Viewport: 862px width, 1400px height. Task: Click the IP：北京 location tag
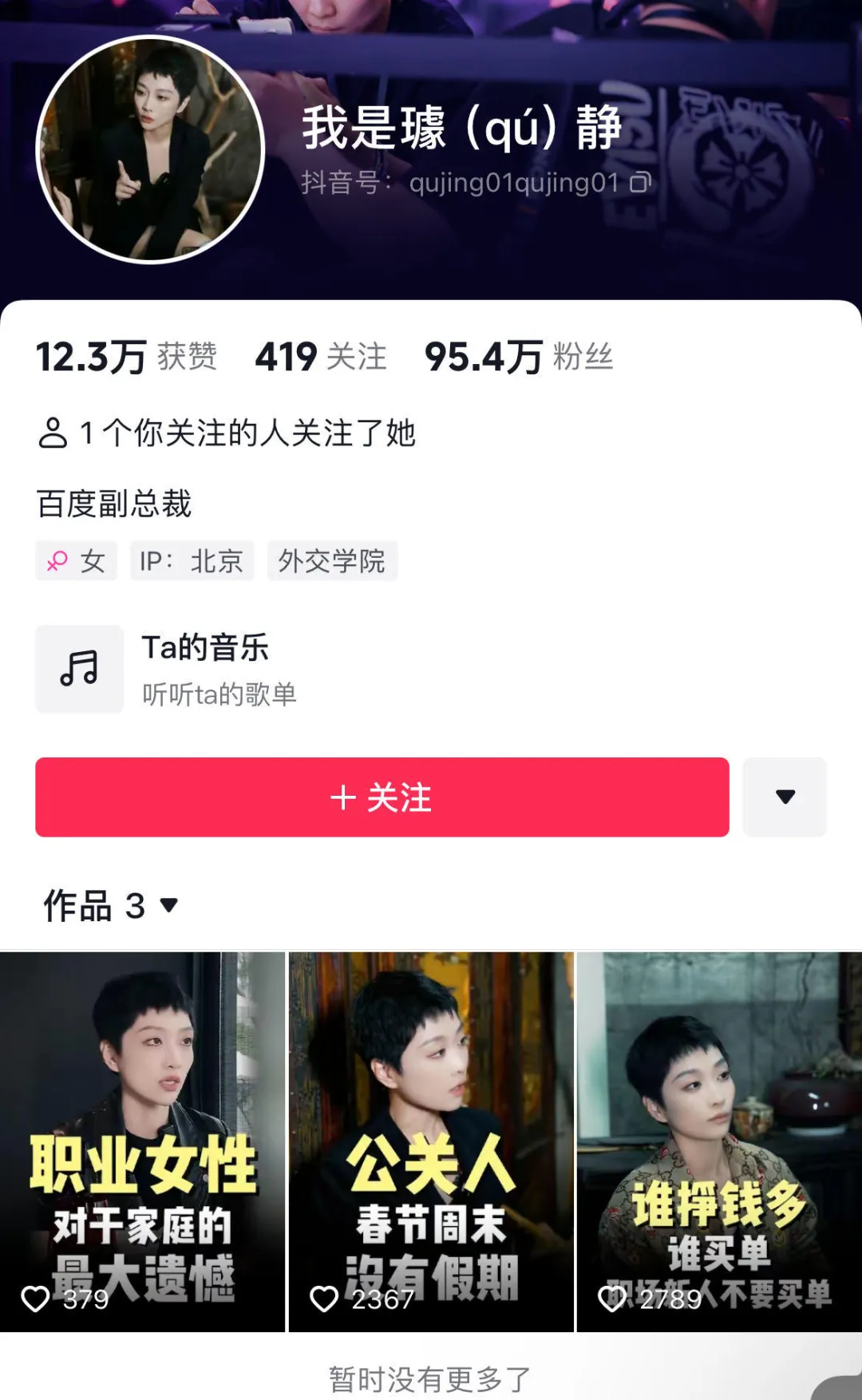click(x=193, y=561)
